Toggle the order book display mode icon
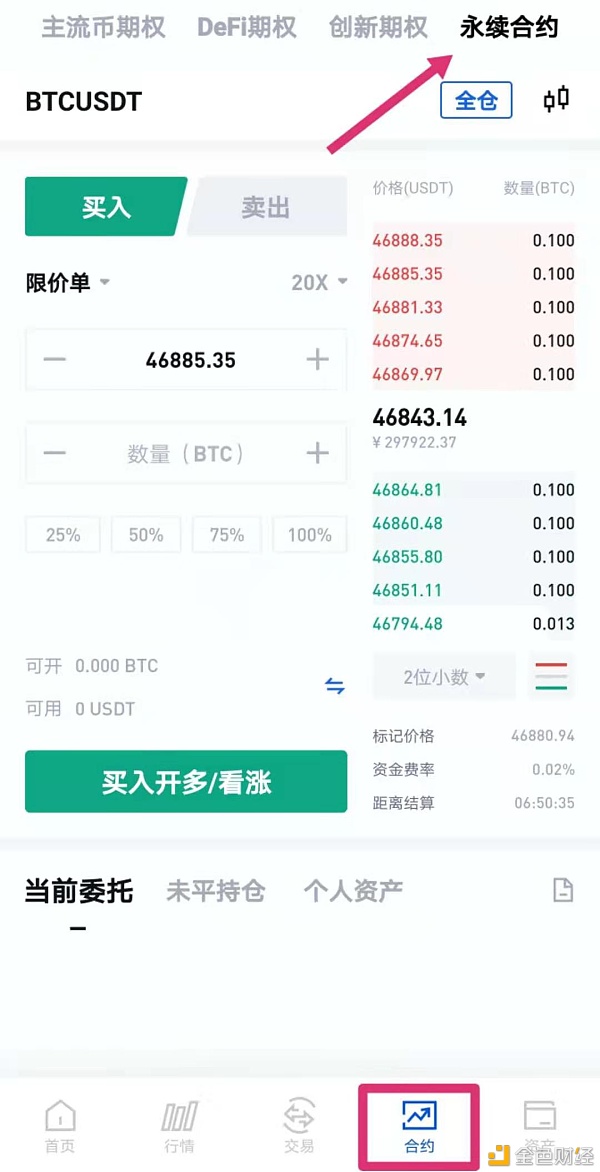600x1172 pixels. [551, 676]
